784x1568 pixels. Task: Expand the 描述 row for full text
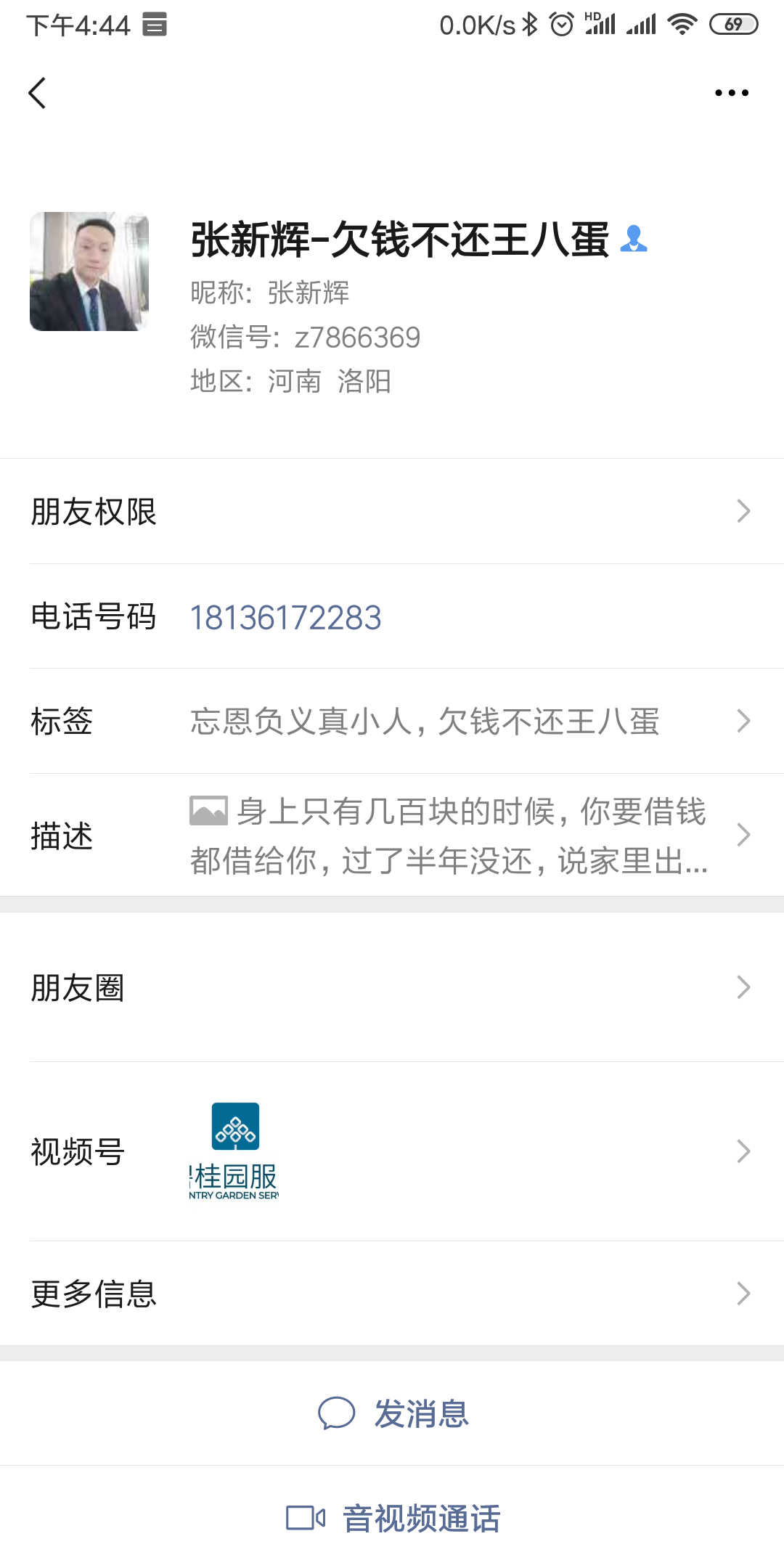(743, 835)
